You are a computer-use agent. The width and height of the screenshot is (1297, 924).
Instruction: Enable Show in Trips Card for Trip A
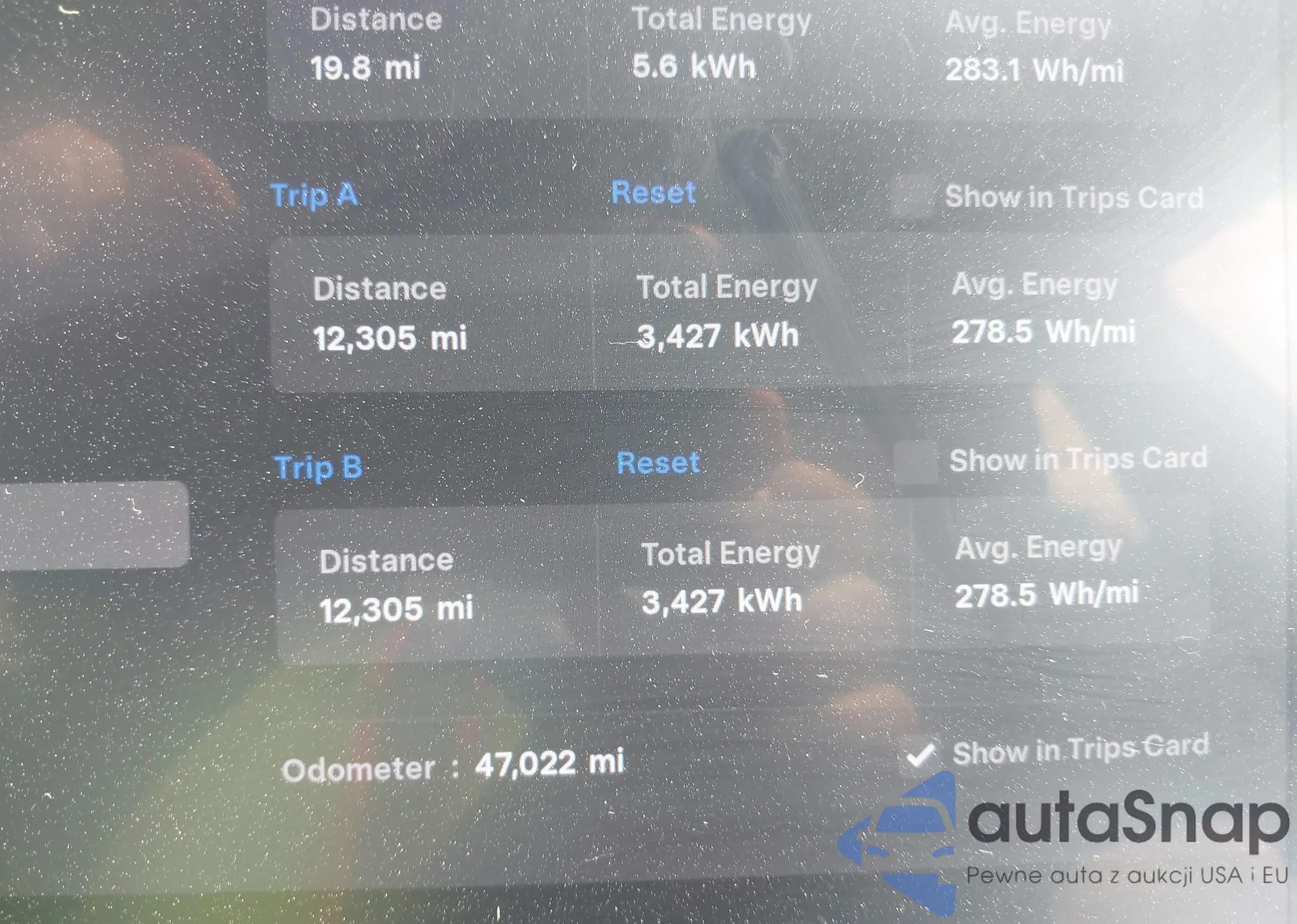[912, 195]
